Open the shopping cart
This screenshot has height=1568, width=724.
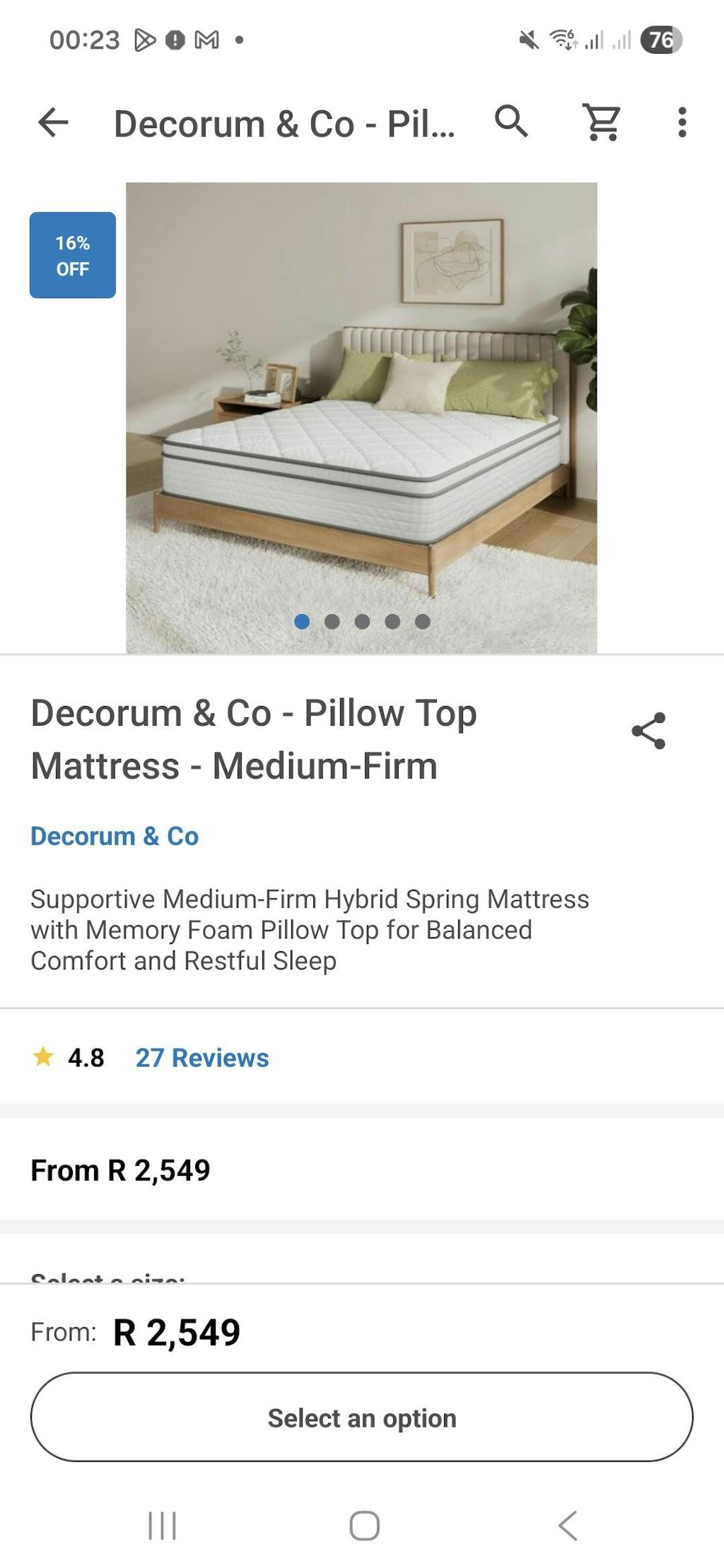[602, 122]
